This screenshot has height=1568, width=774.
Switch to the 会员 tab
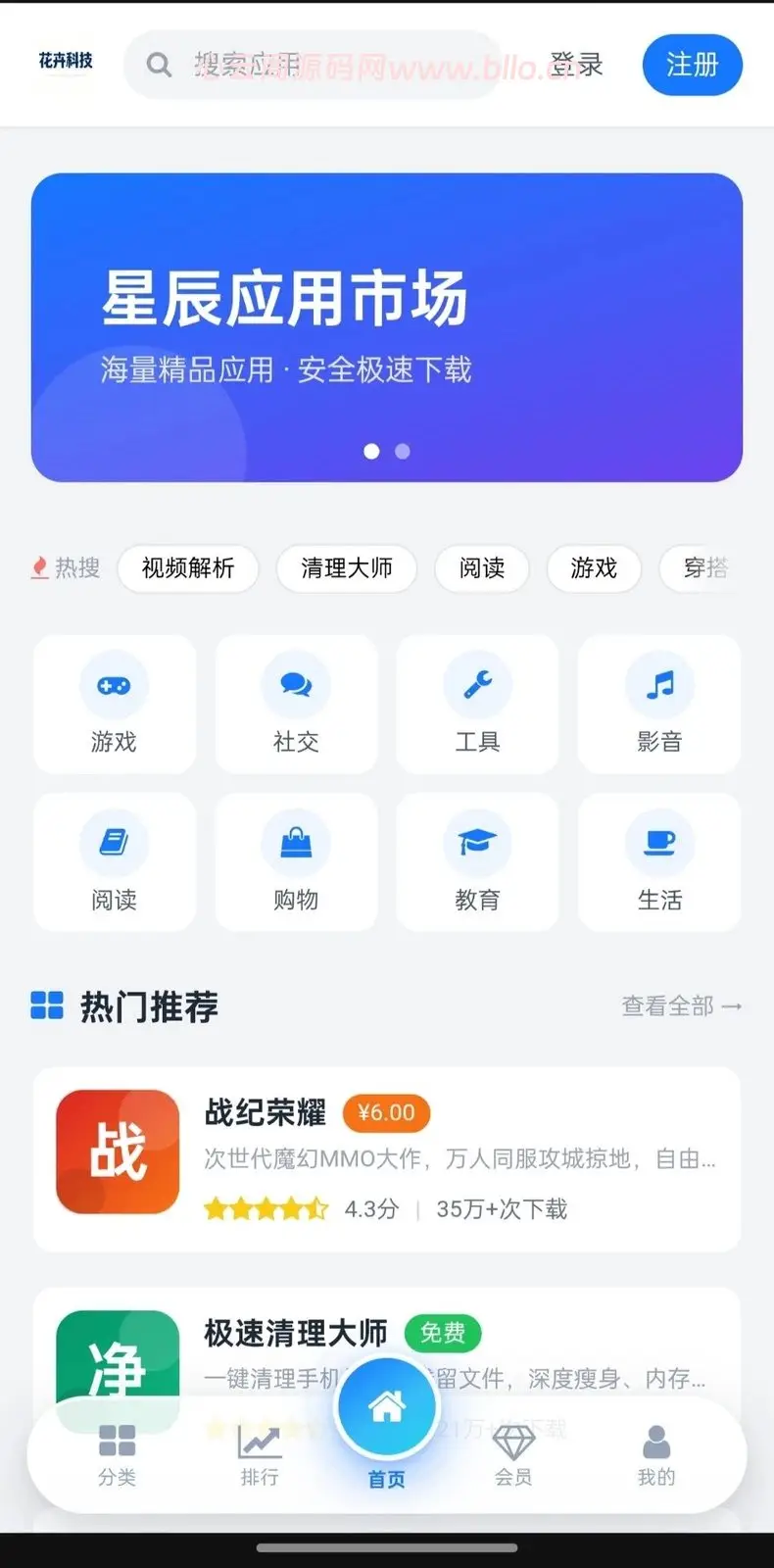tap(513, 1455)
